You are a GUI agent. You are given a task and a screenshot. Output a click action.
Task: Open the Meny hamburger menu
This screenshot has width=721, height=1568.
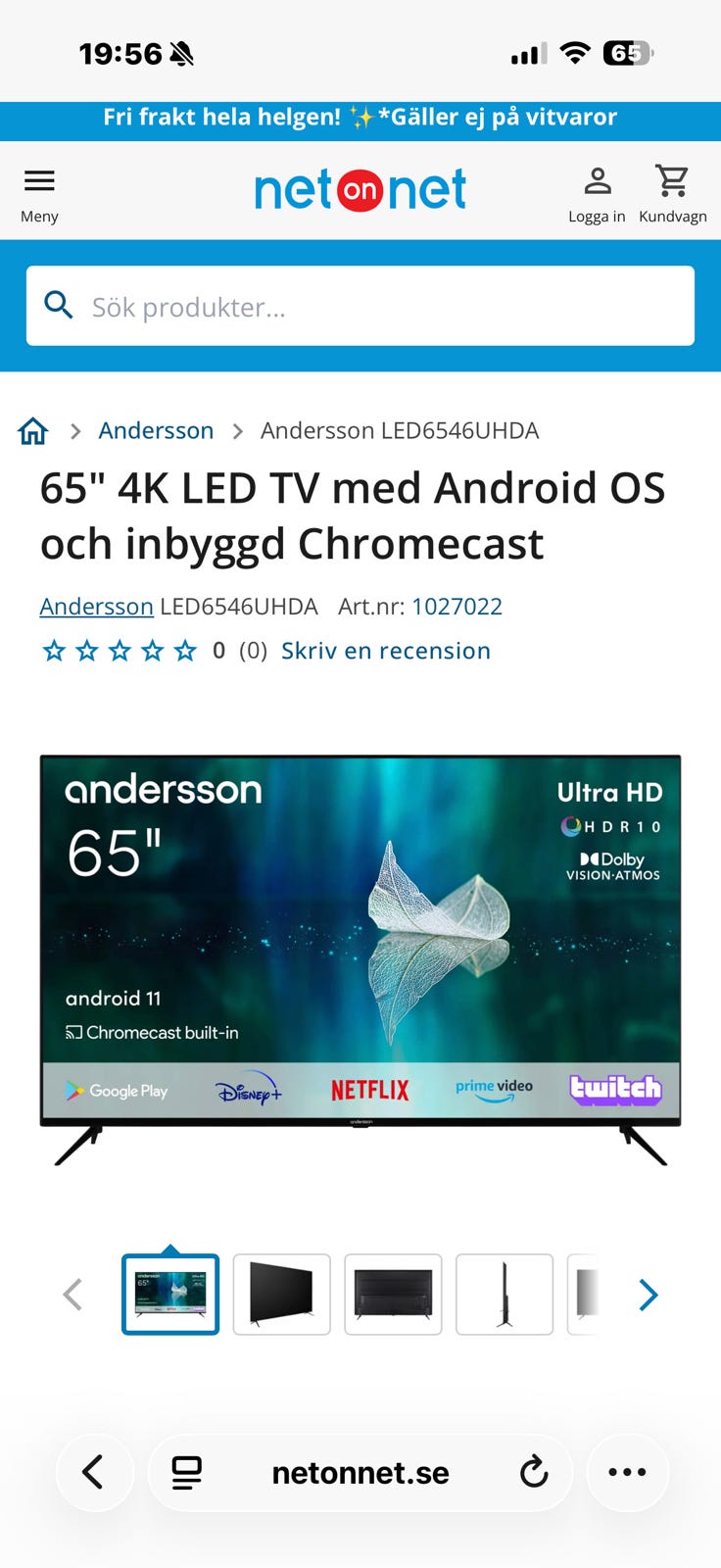point(39,193)
